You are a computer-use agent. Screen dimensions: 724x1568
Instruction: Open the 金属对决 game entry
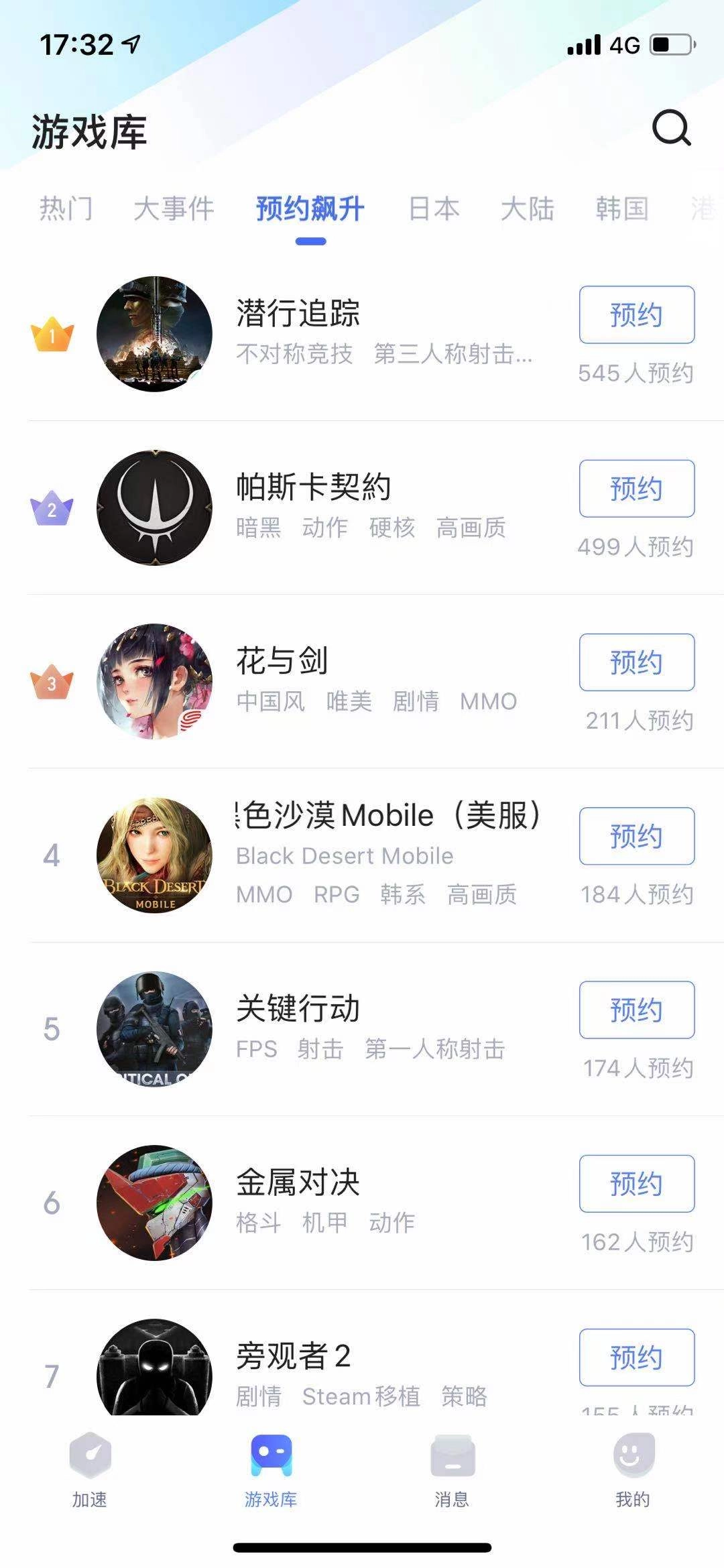[298, 1182]
